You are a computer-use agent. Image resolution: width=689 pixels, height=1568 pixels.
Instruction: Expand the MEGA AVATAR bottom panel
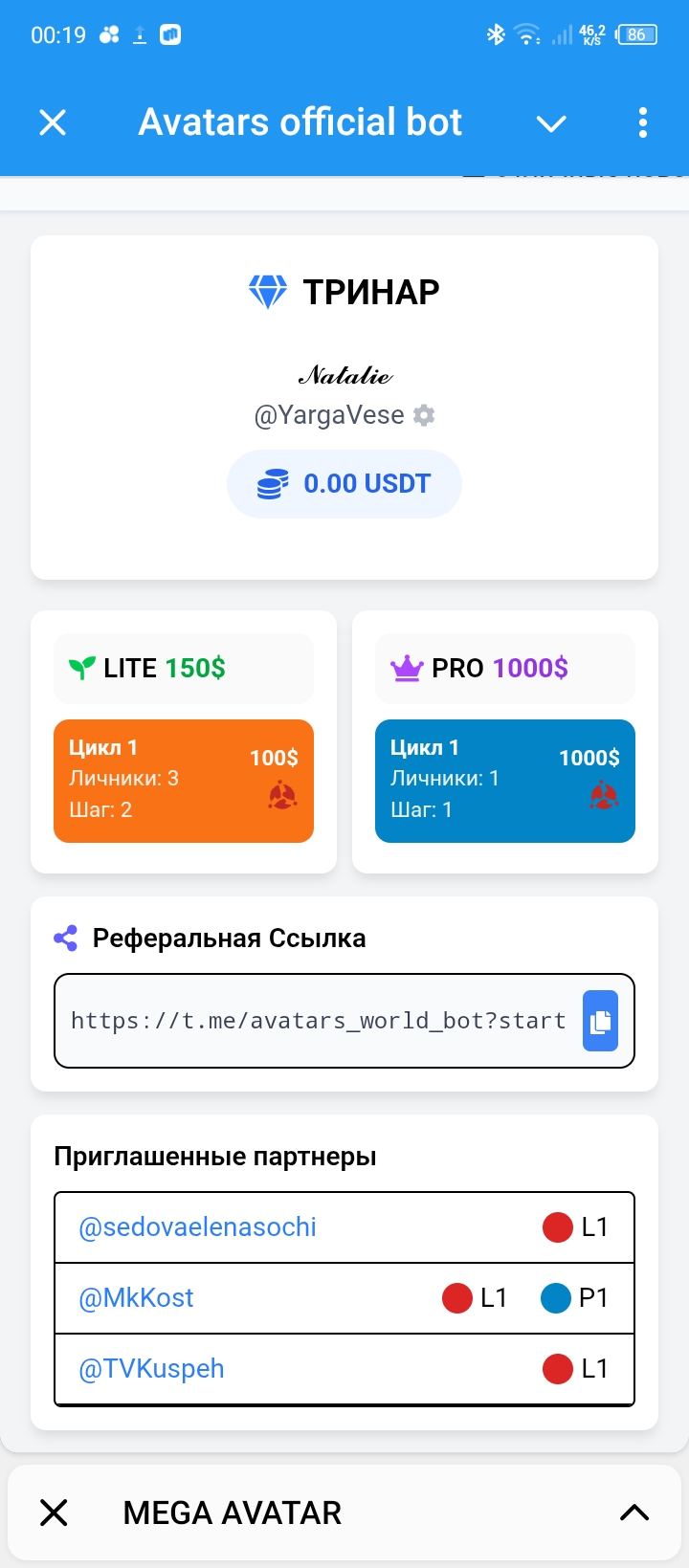(633, 1513)
